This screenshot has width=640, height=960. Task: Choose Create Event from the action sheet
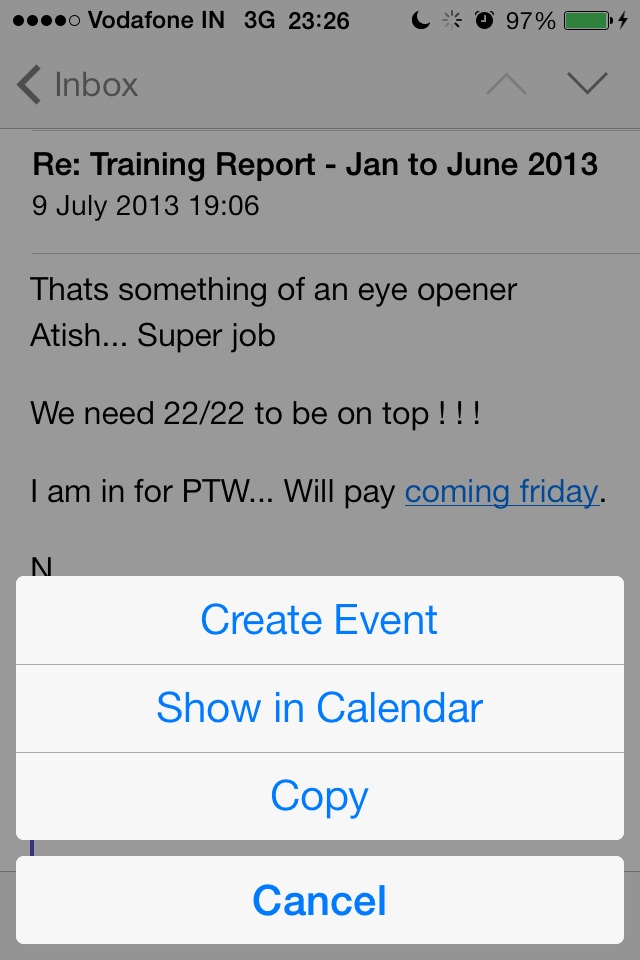(319, 620)
